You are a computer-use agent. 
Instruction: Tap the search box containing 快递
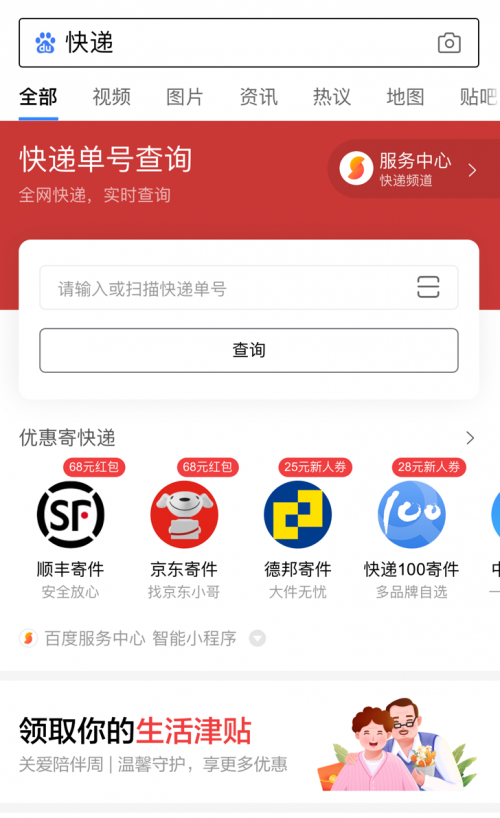(x=249, y=43)
